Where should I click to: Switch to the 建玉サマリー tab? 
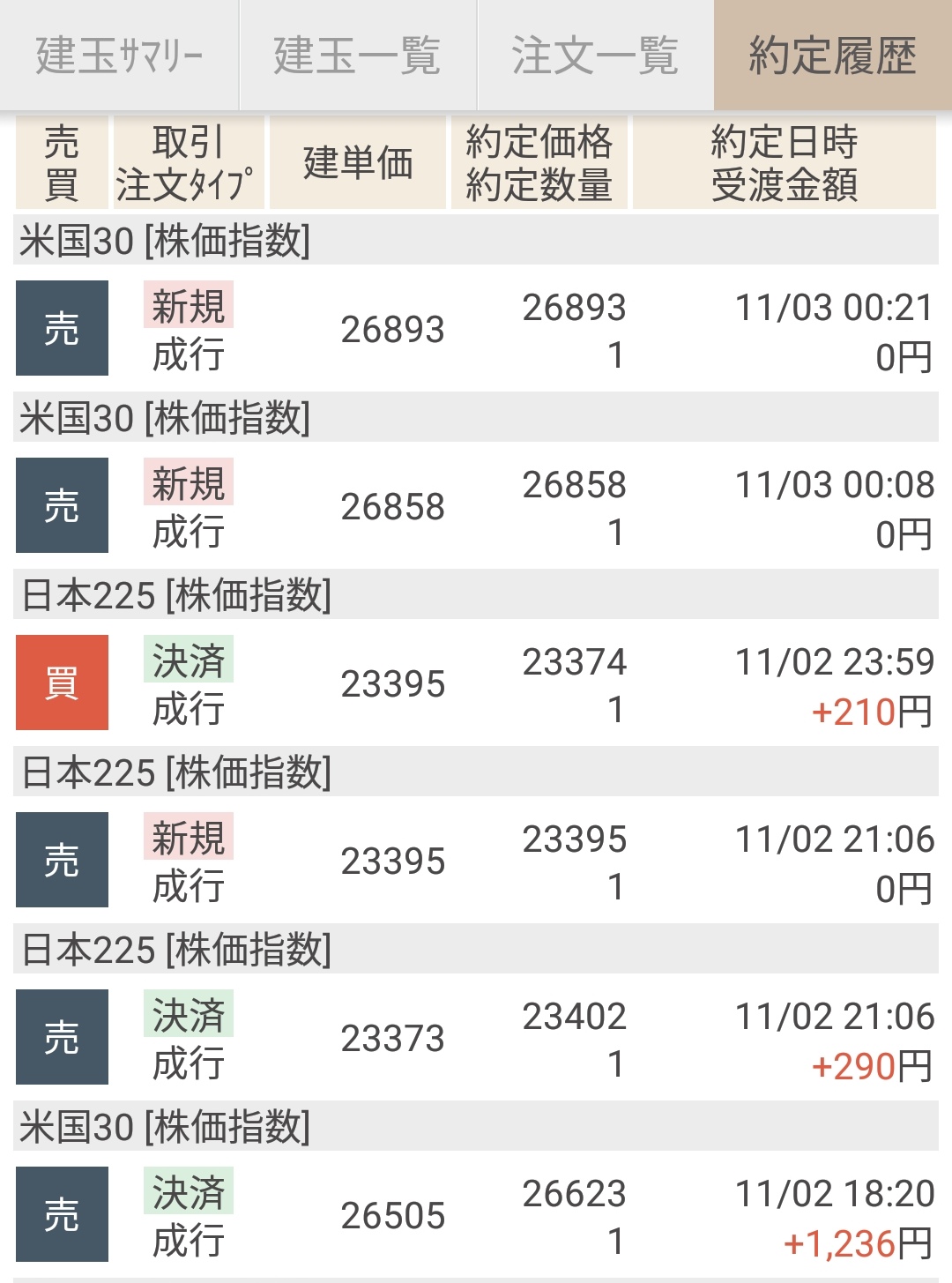[x=119, y=56]
